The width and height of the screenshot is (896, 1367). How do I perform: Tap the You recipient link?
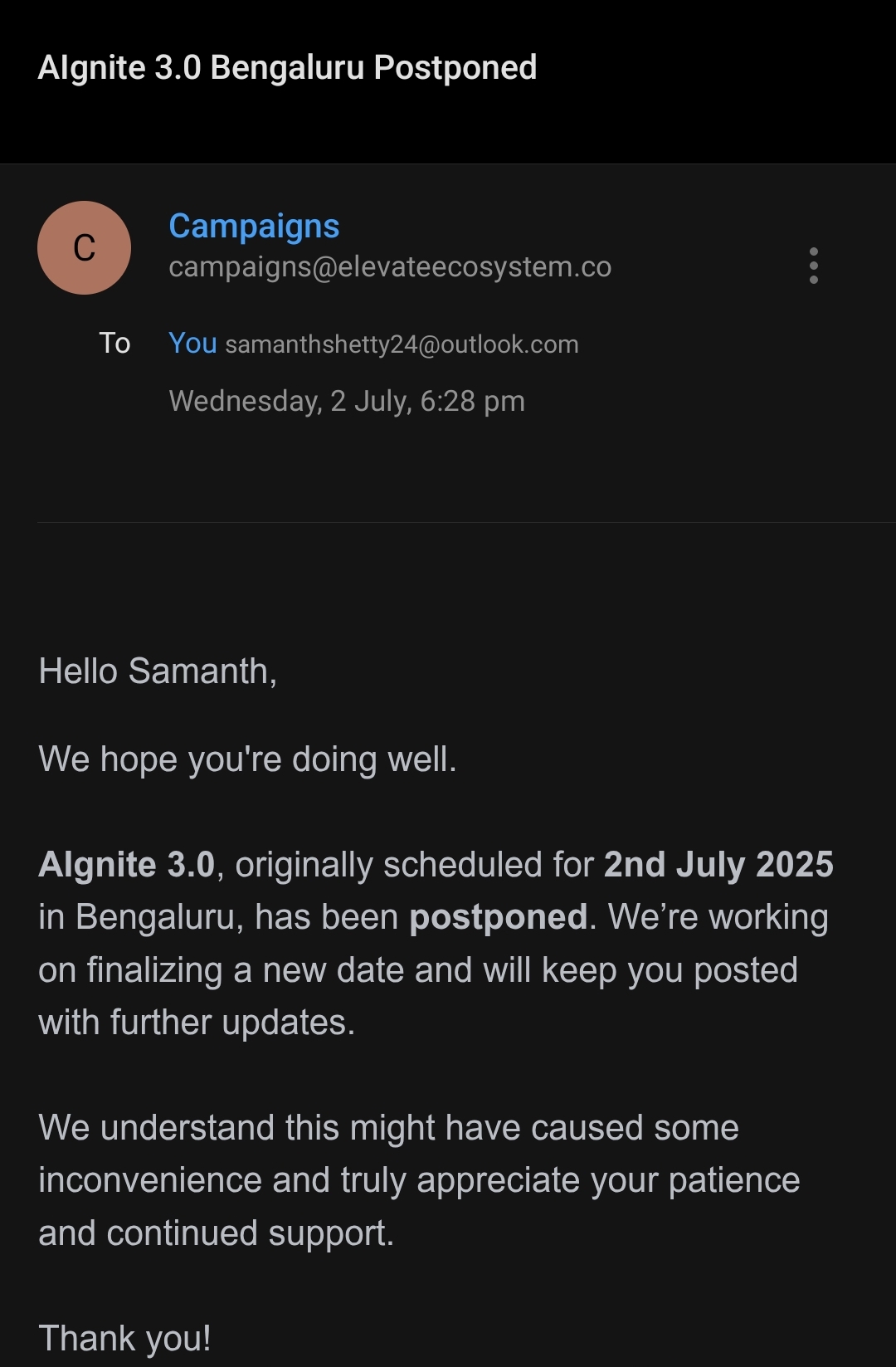coord(192,343)
